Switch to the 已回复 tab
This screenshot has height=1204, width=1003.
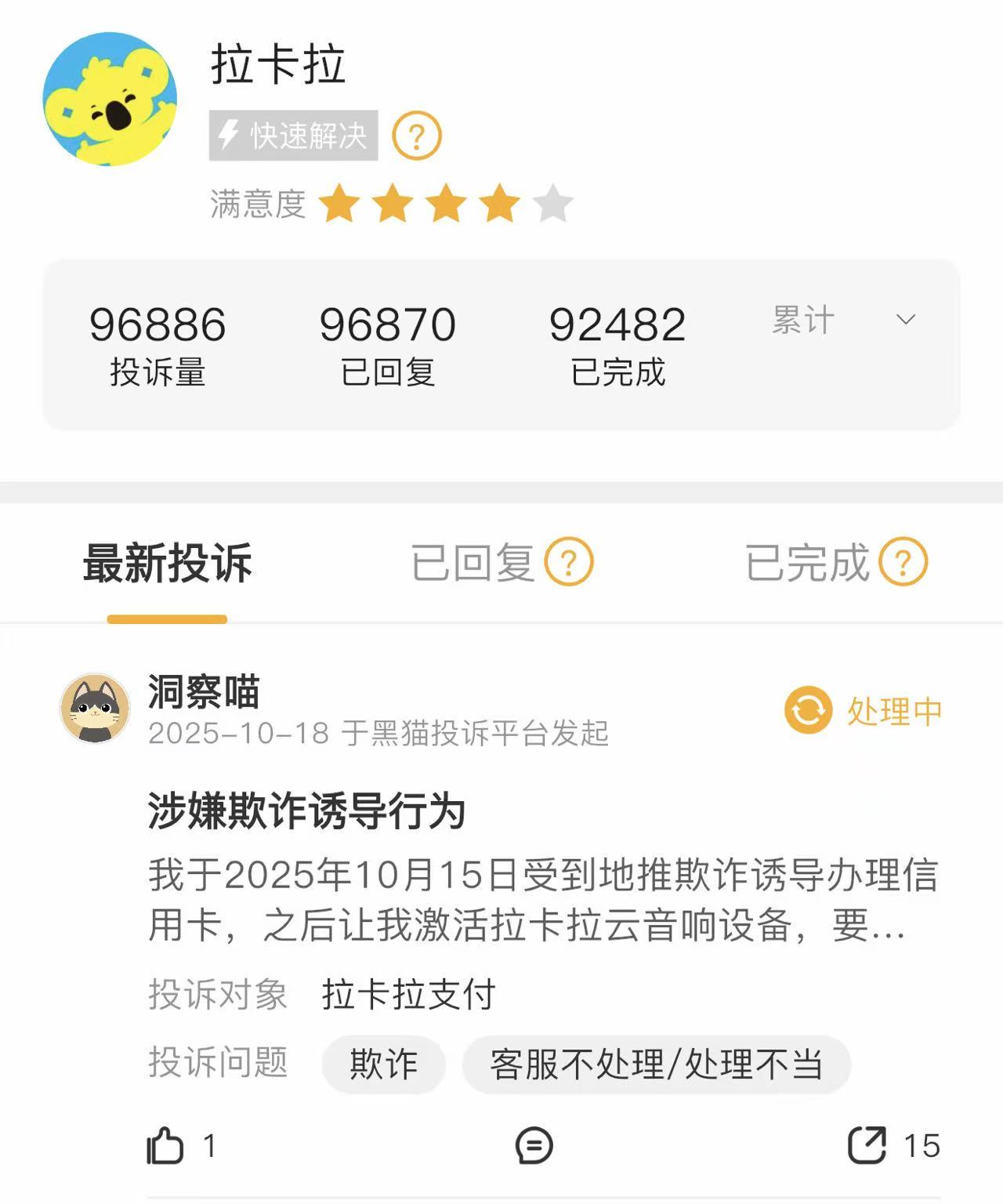pos(473,563)
